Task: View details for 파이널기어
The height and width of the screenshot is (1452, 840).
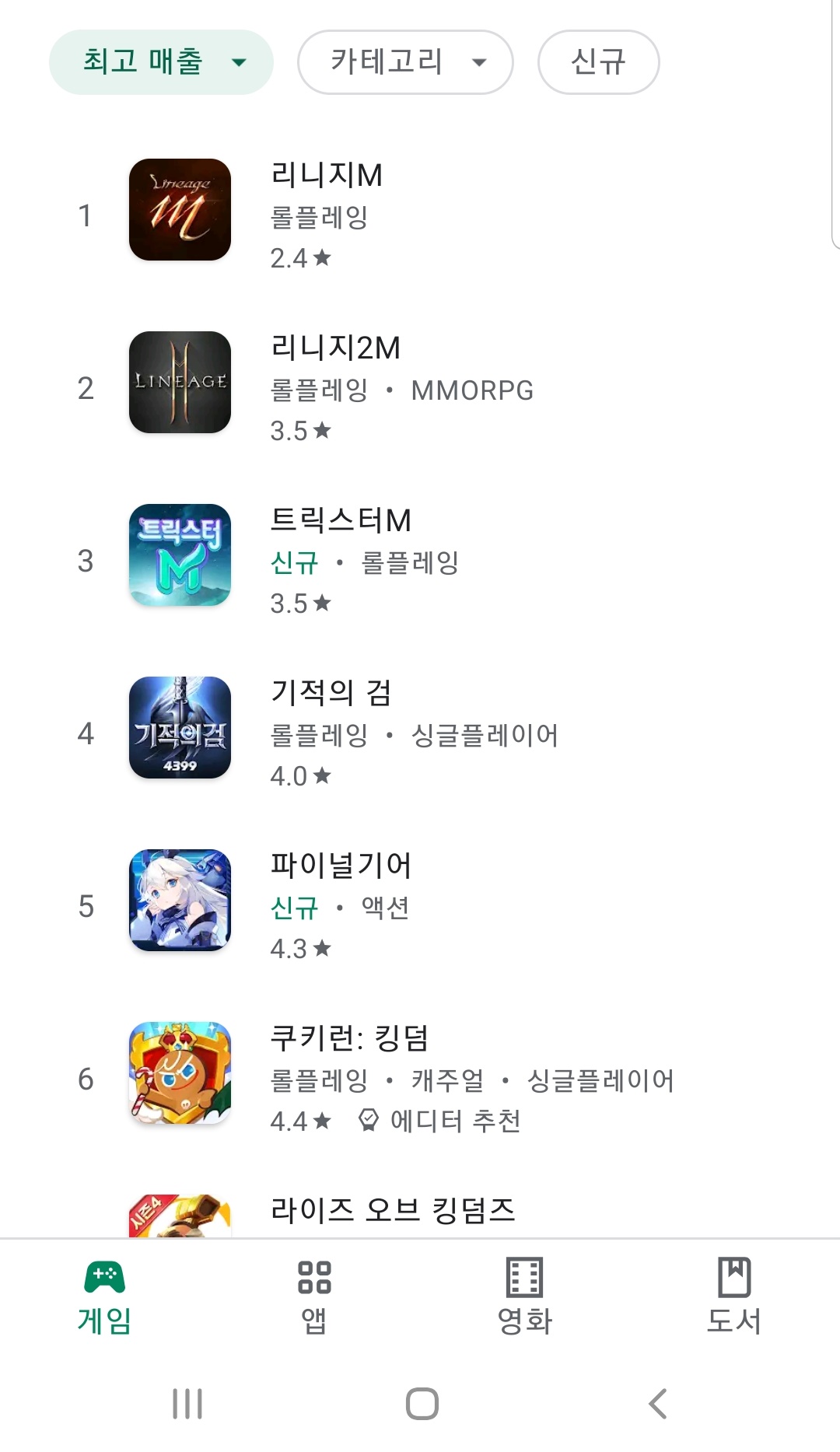Action: point(340,901)
